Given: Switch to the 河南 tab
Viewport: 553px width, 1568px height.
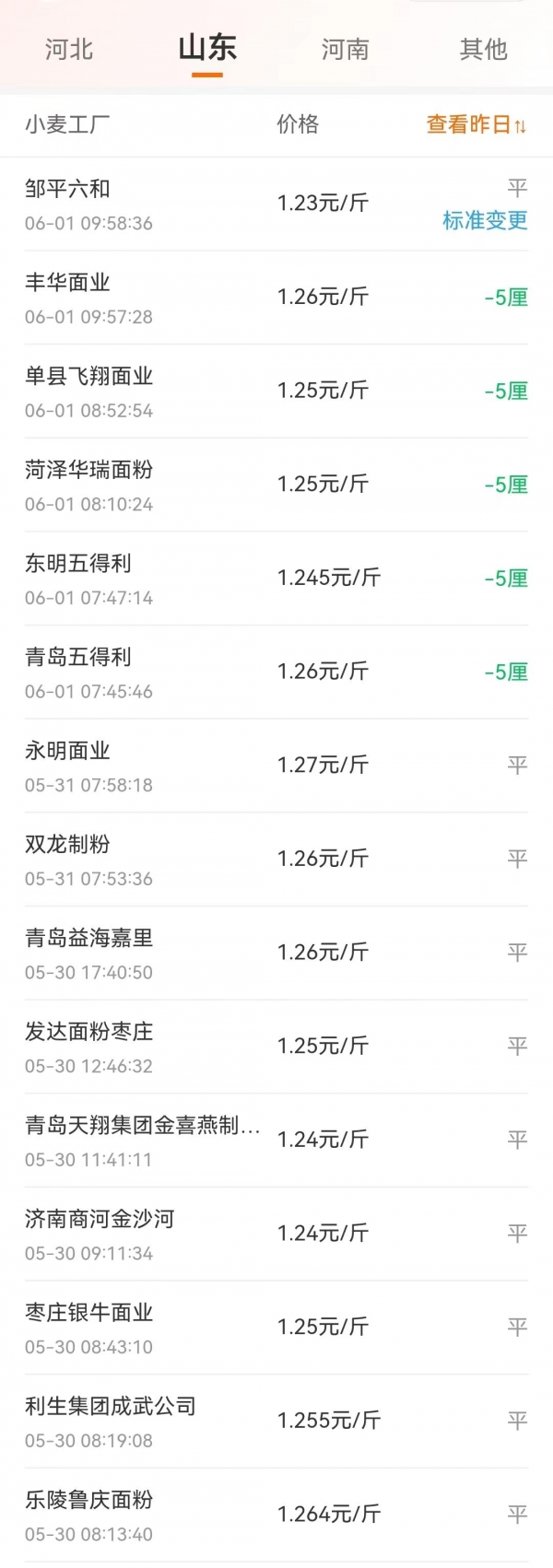Looking at the screenshot, I should tap(345, 49).
